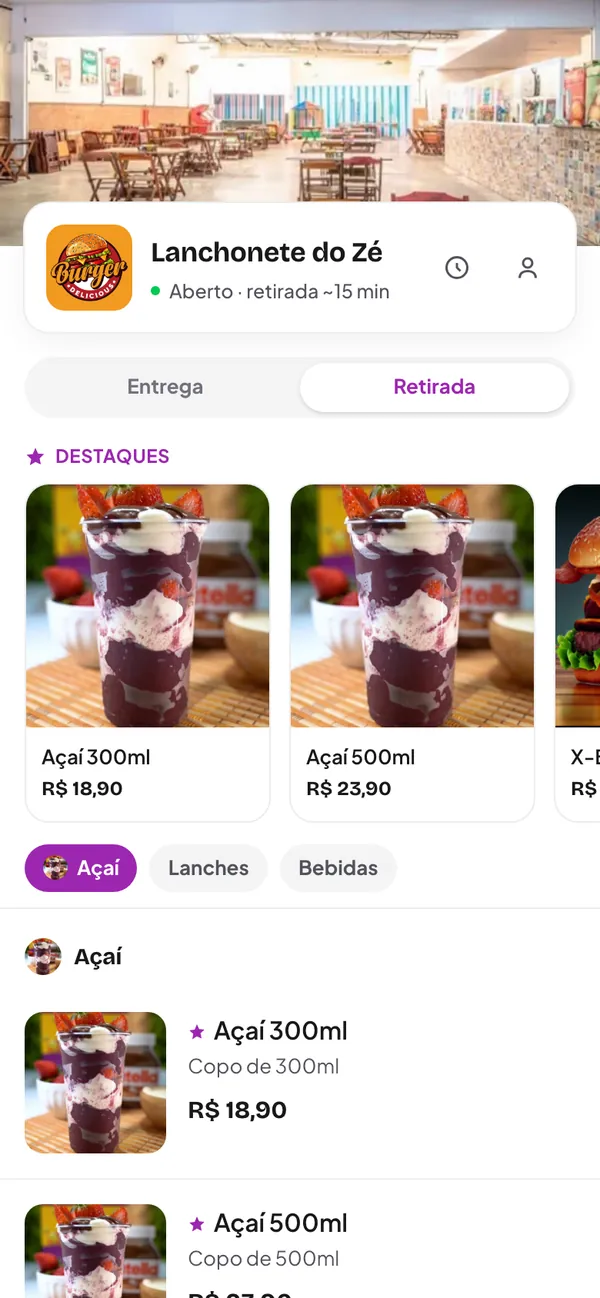Viewport: 600px width, 1298px height.
Task: Open the user profile icon
Action: pos(527,267)
